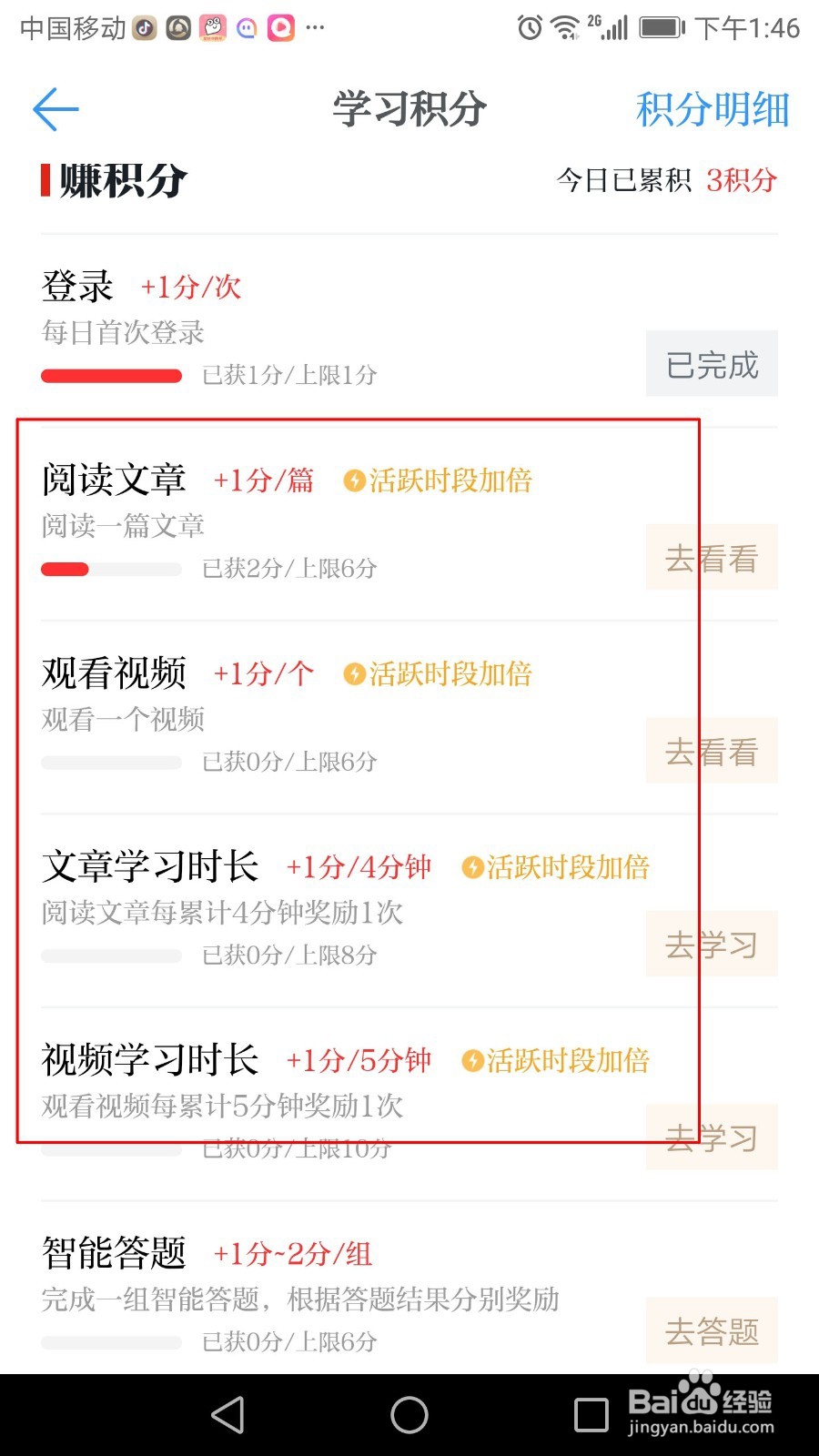This screenshot has height=1456, width=819.
Task: Tap 已完成 button for 登录 task
Action: tap(711, 363)
